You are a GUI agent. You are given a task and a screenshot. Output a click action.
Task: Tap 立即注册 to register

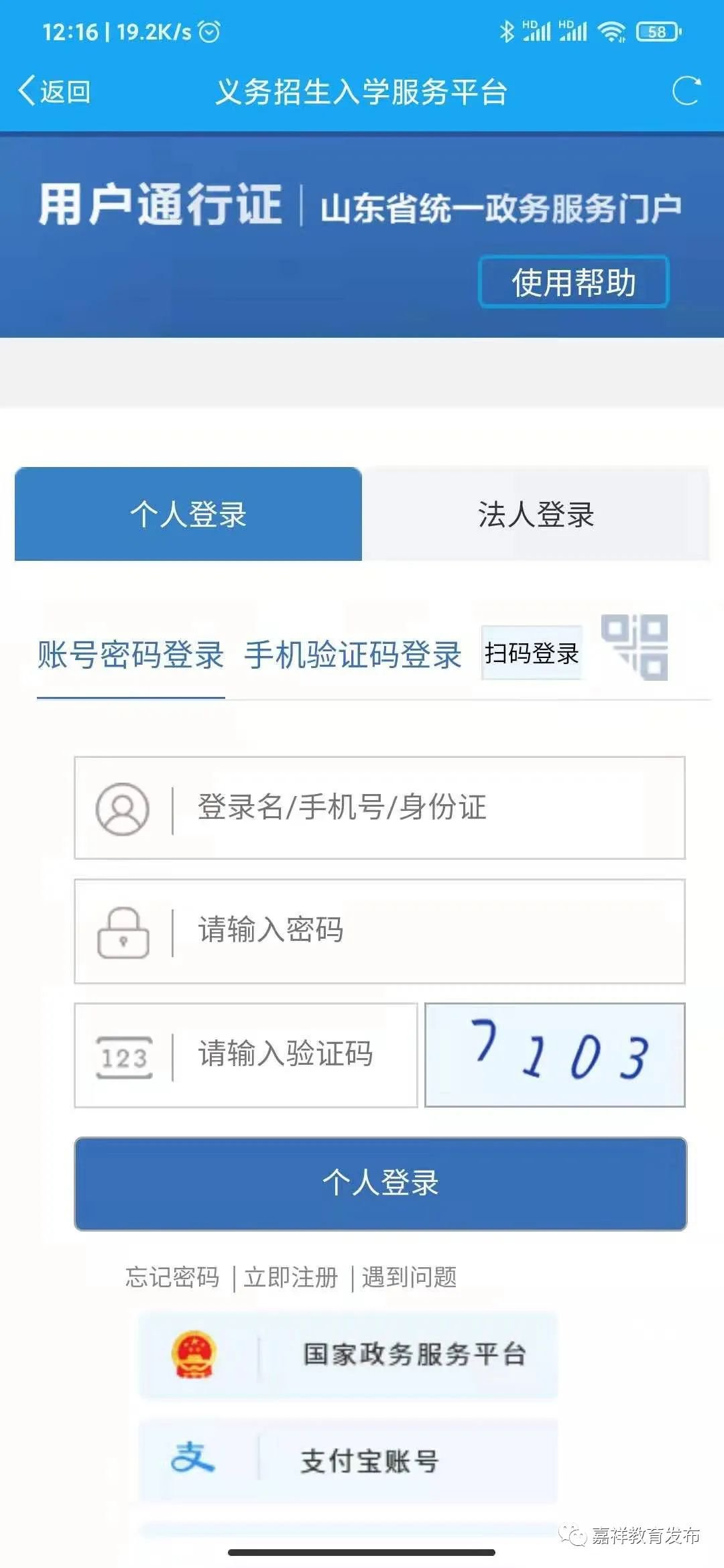pyautogui.click(x=291, y=1277)
